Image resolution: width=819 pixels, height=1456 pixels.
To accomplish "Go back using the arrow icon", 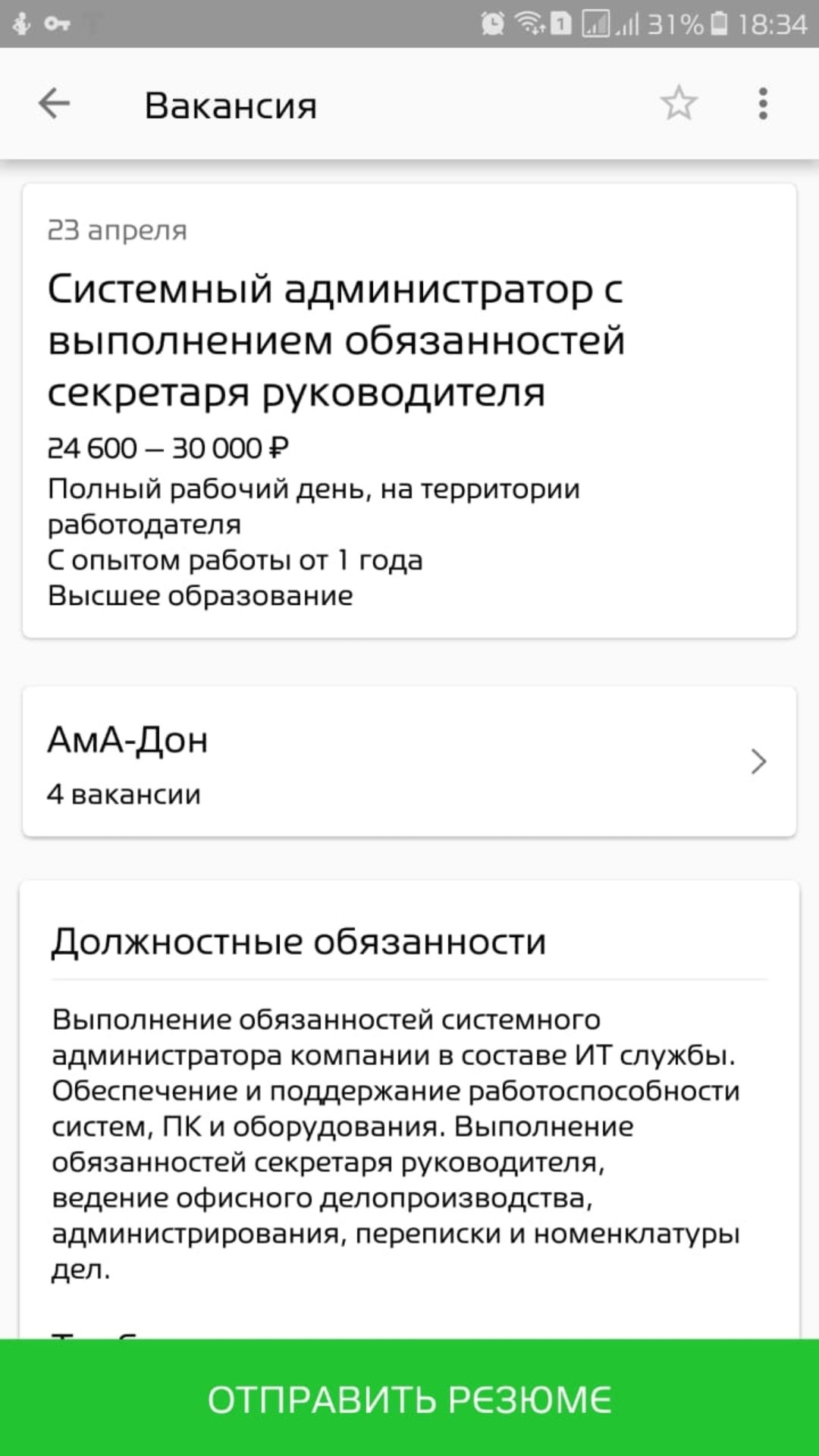I will pyautogui.click(x=54, y=104).
